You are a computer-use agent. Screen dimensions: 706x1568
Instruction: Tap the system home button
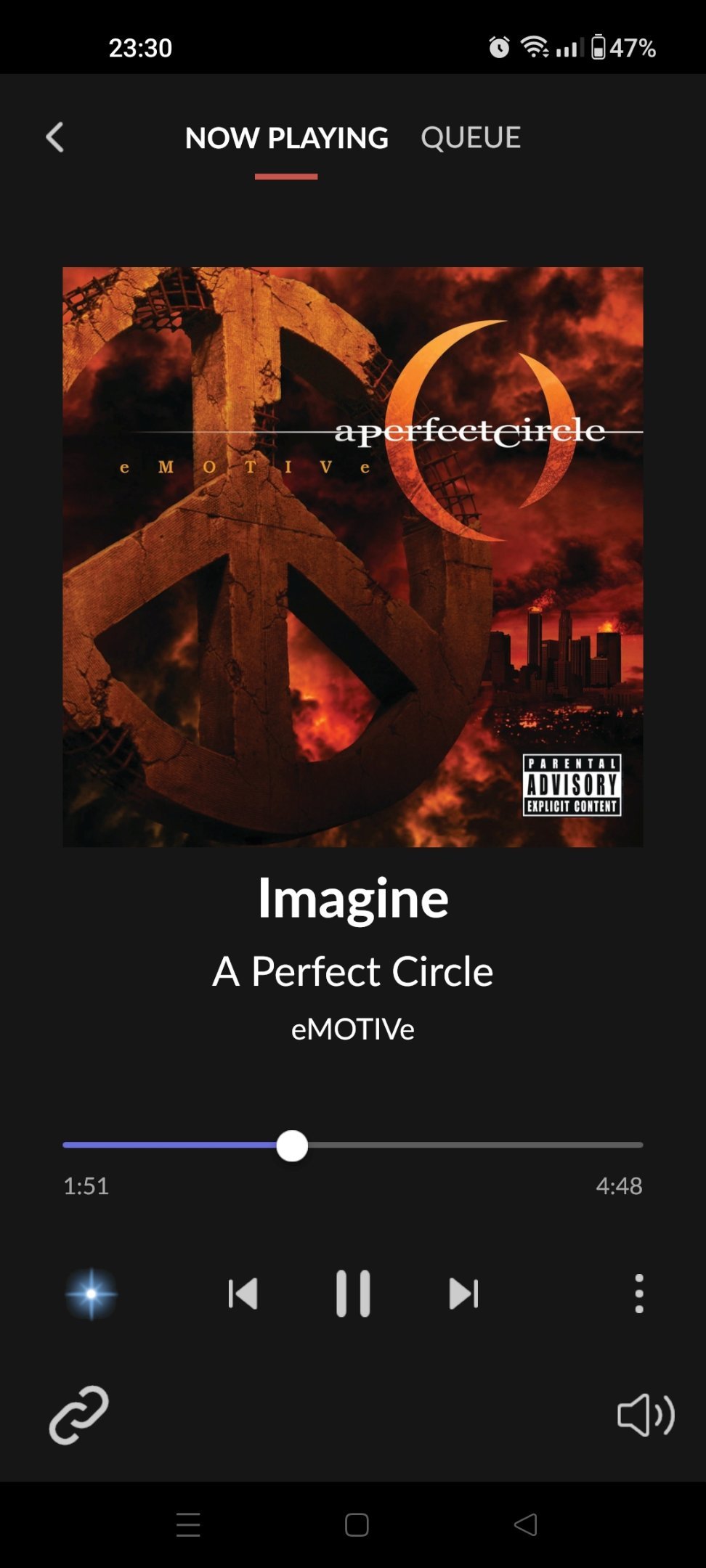tap(357, 1524)
